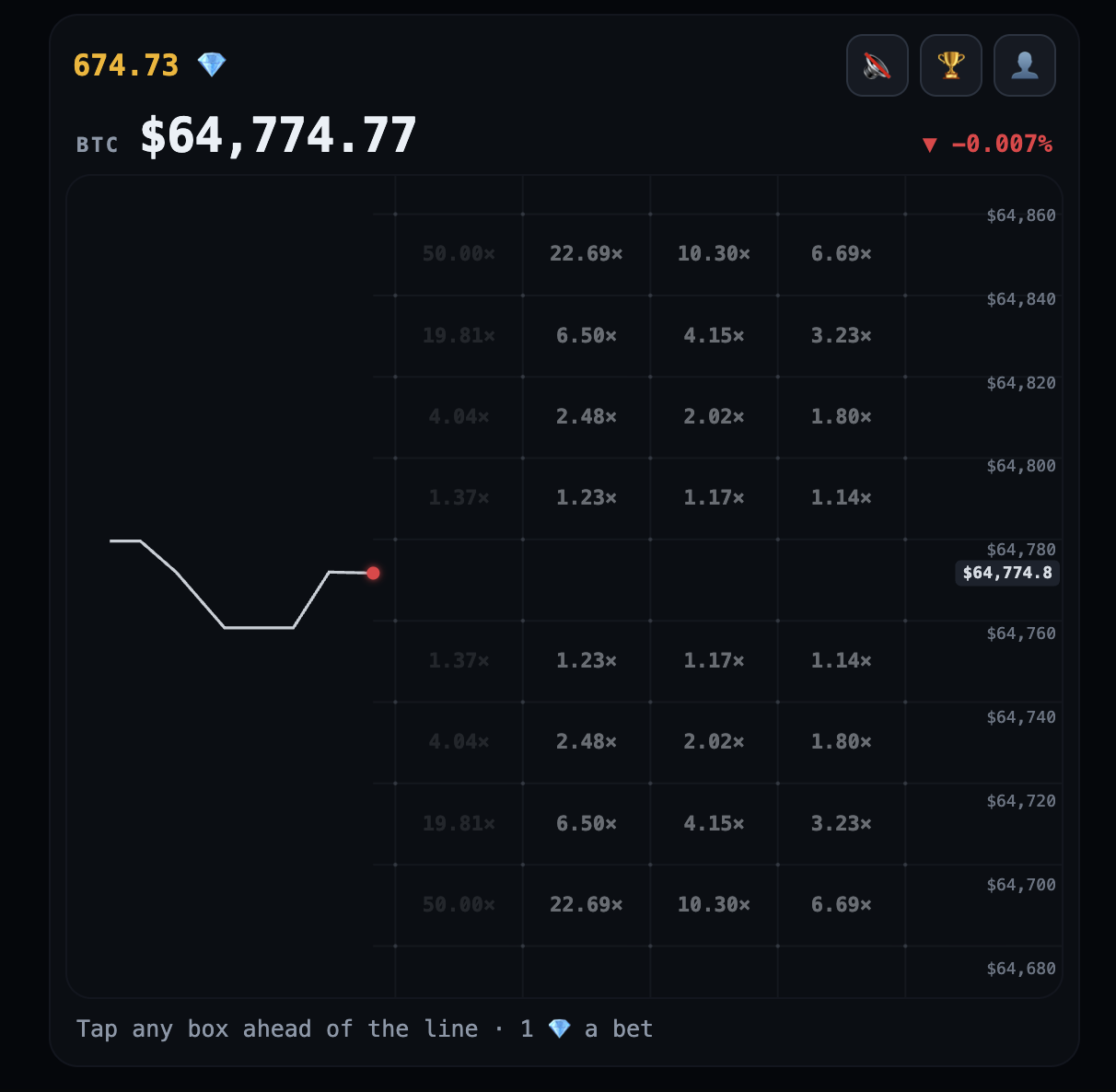This screenshot has height=1092, width=1116.
Task: Tap the 22.69× box below $64,700
Action: click(587, 905)
